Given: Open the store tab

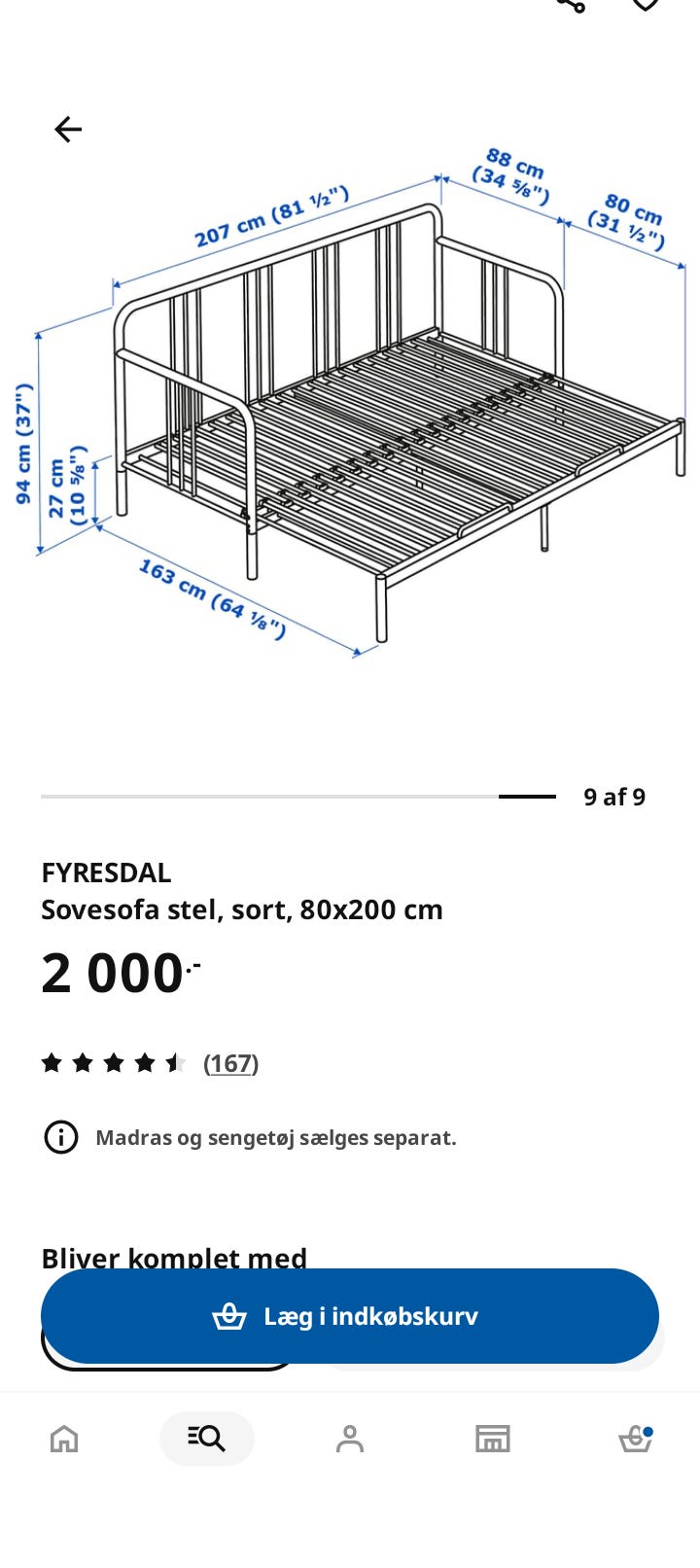Looking at the screenshot, I should [x=493, y=1439].
